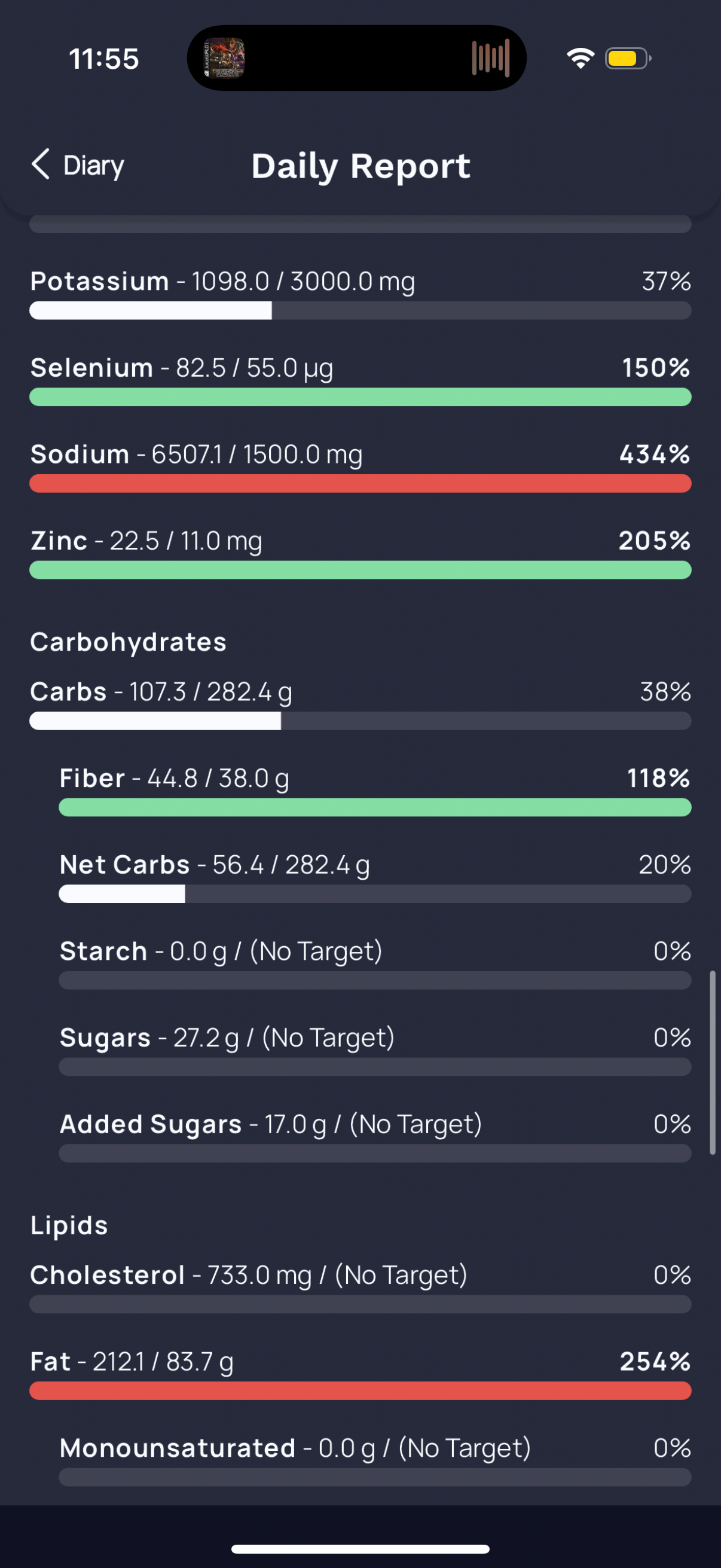Open the now-playing album art in Dynamic Island
The width and height of the screenshot is (721, 1568).
(x=224, y=59)
